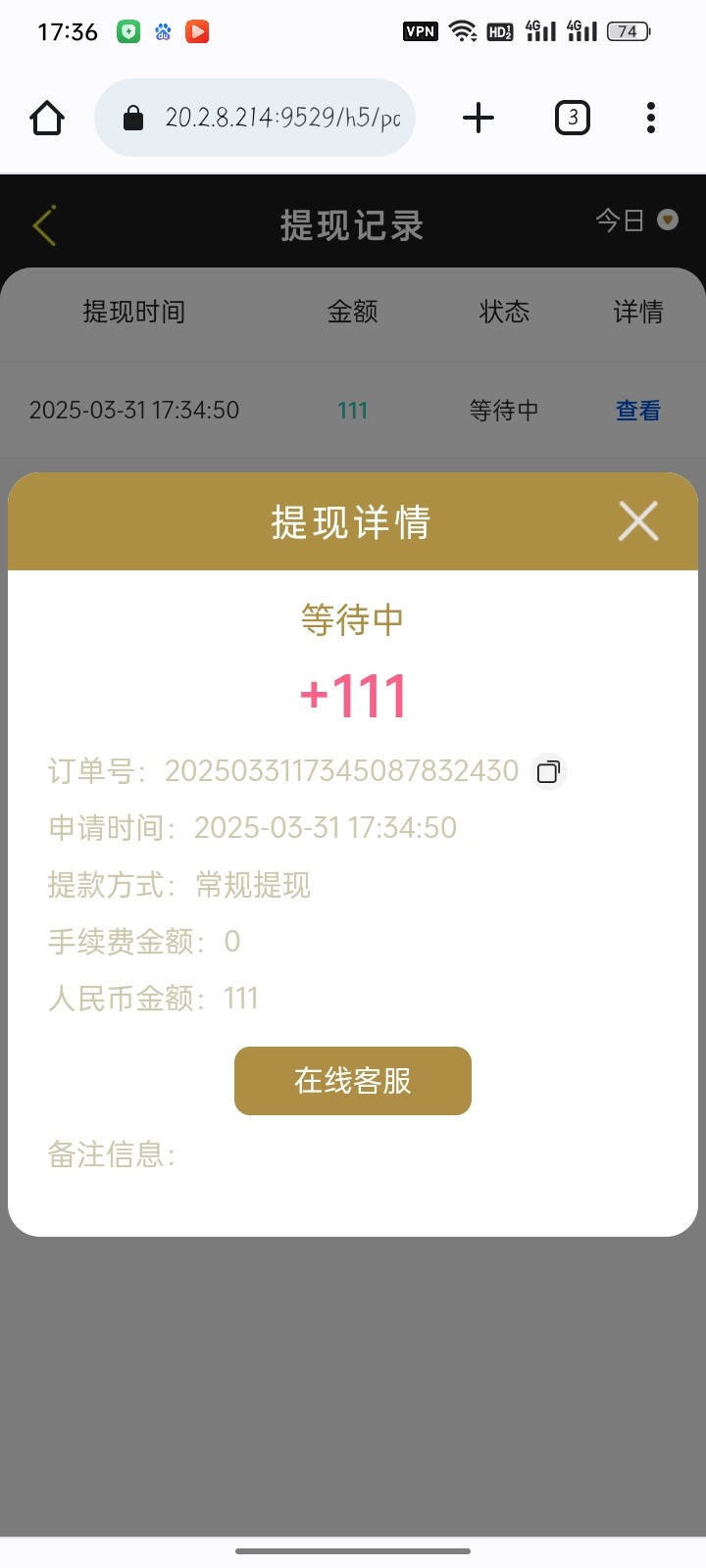The image size is (706, 1568).
Task: Copy the order number
Action: click(x=549, y=771)
